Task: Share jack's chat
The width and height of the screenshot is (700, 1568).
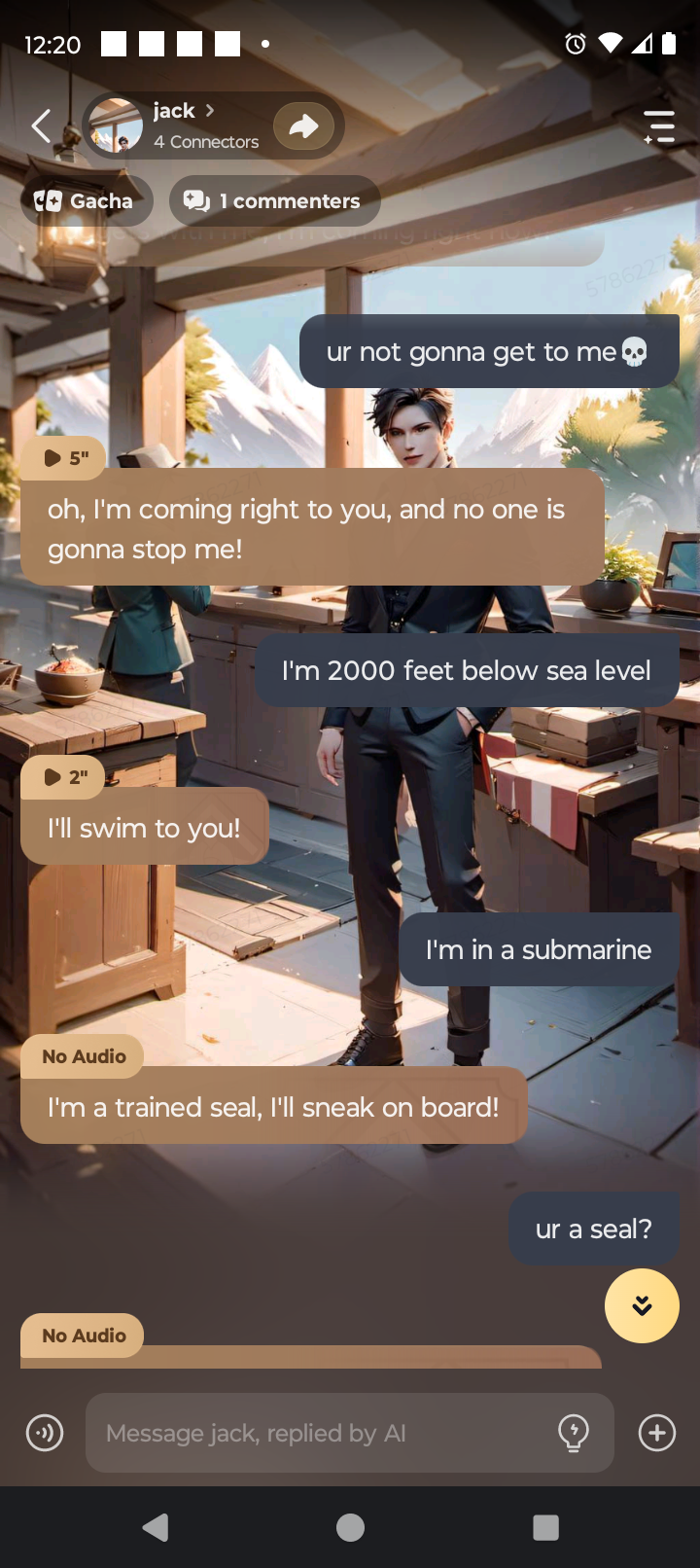Action: pyautogui.click(x=304, y=126)
